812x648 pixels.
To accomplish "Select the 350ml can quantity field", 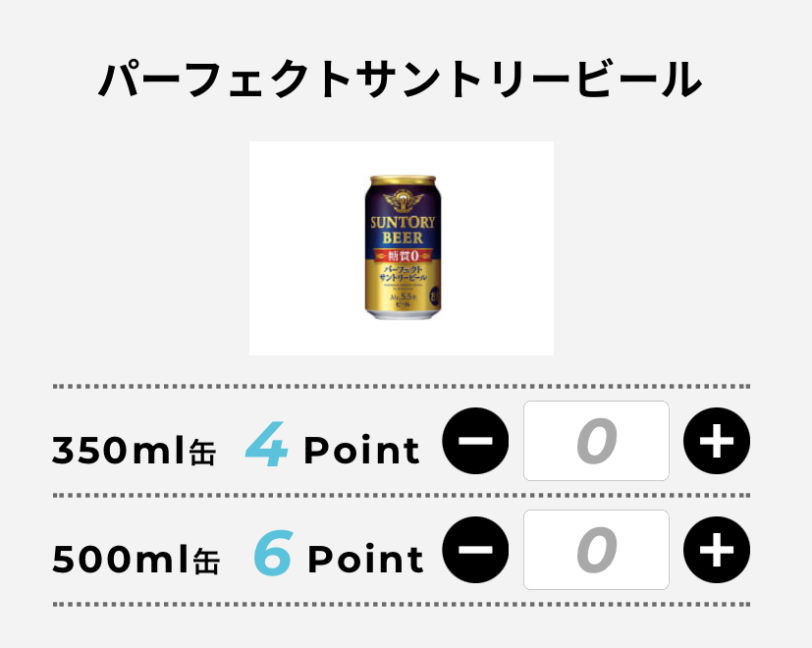I will coord(596,441).
